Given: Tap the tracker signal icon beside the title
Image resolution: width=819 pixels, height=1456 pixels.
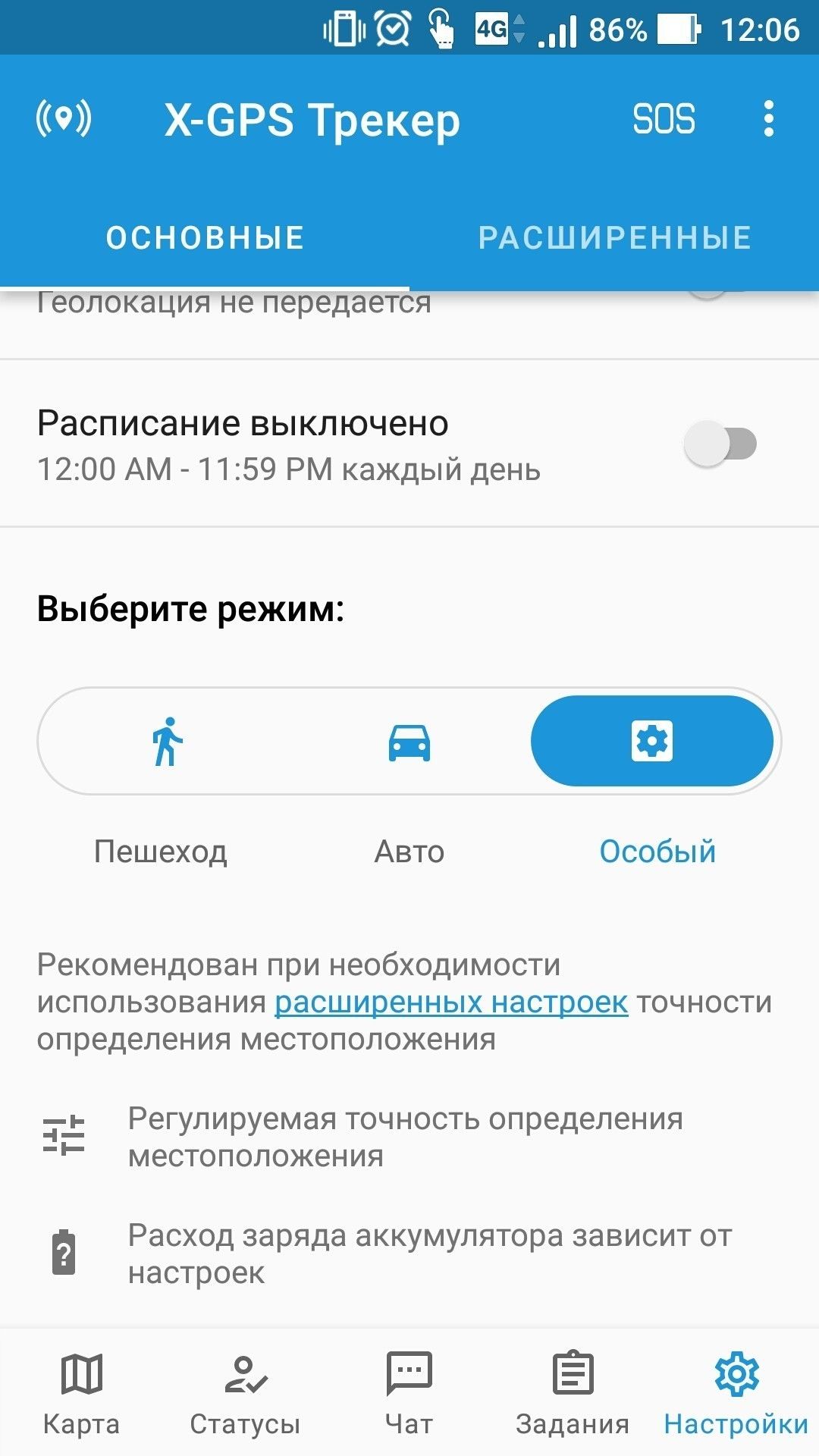Looking at the screenshot, I should (x=64, y=119).
